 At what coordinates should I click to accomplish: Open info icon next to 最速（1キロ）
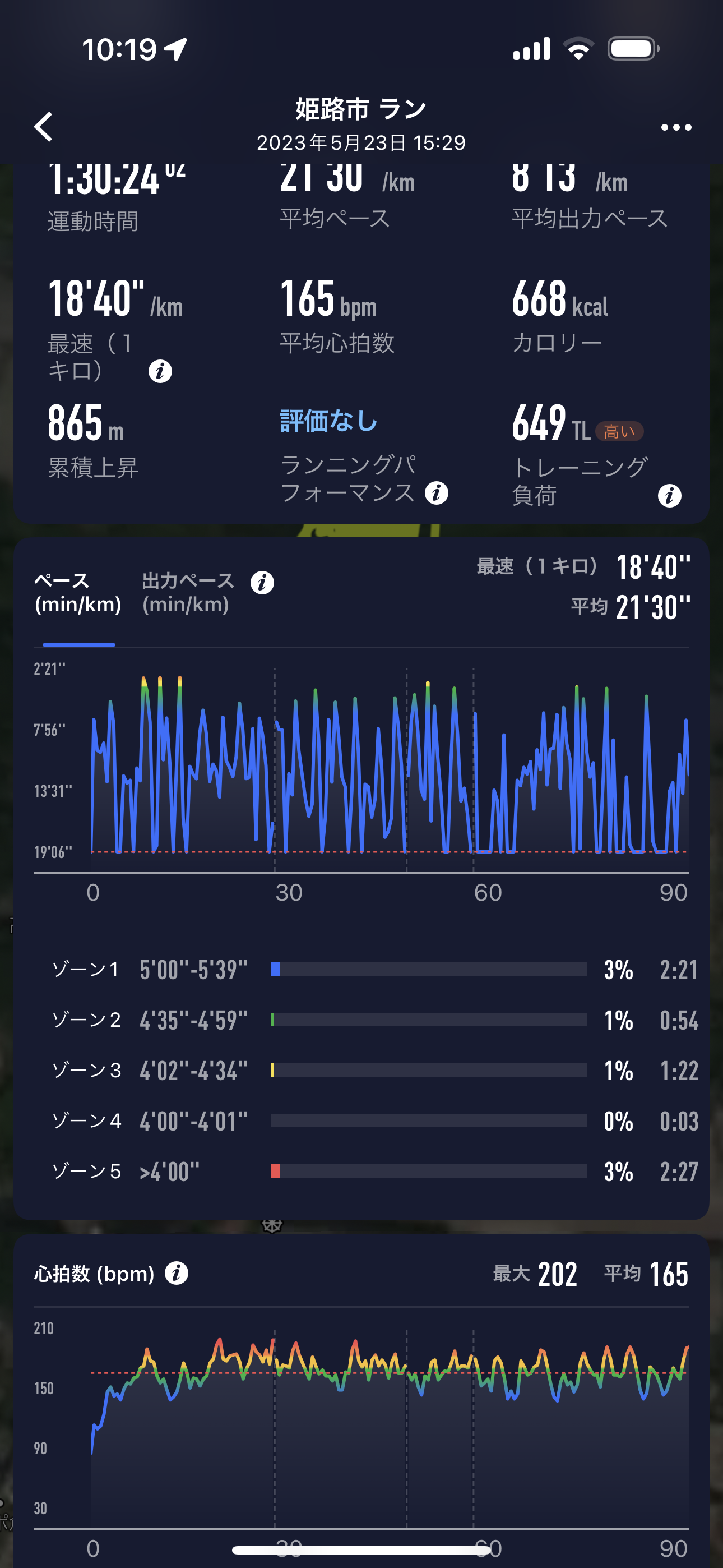point(160,371)
